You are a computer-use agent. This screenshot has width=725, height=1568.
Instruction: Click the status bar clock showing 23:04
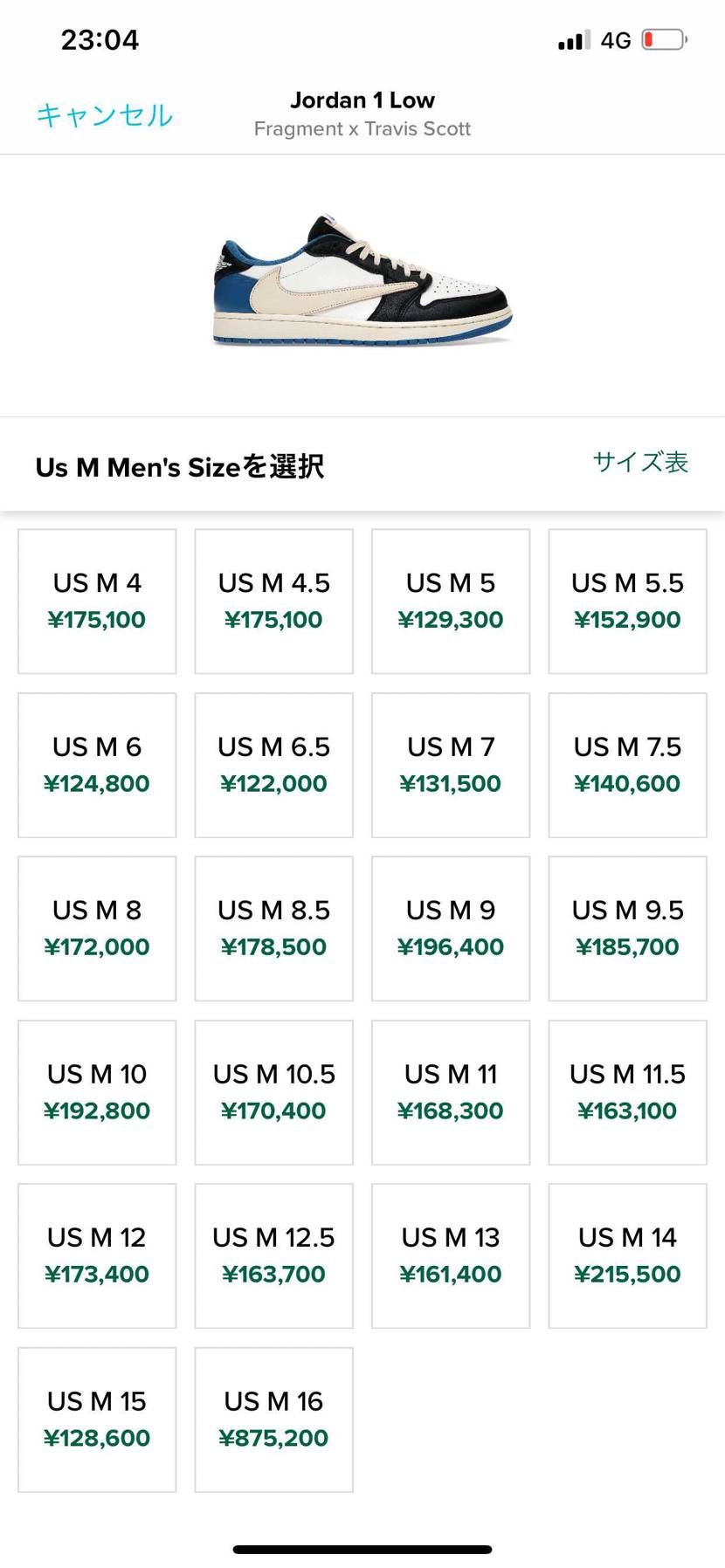tap(99, 39)
